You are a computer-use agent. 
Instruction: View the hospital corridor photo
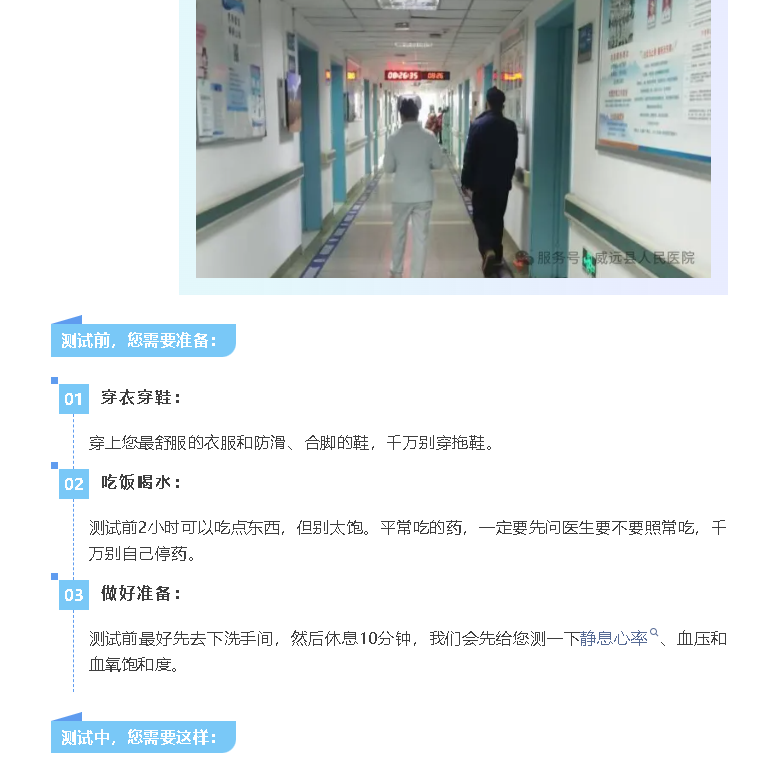pyautogui.click(x=453, y=138)
